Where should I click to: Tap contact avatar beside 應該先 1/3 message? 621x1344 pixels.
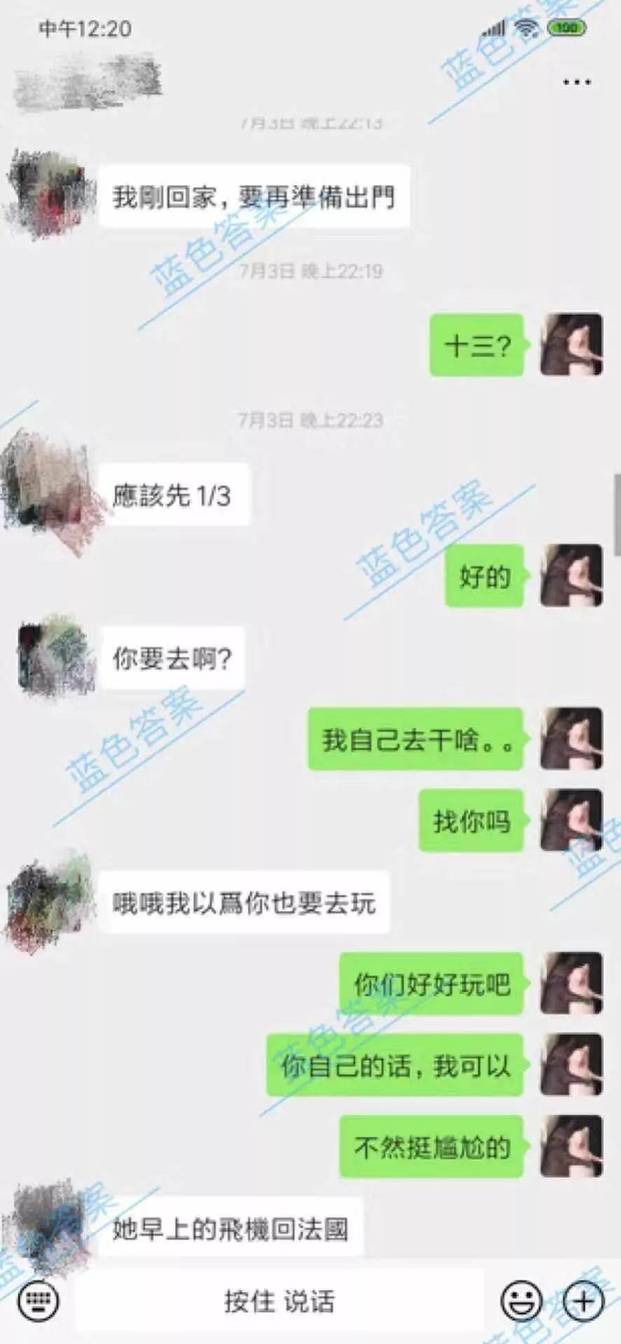tap(52, 492)
